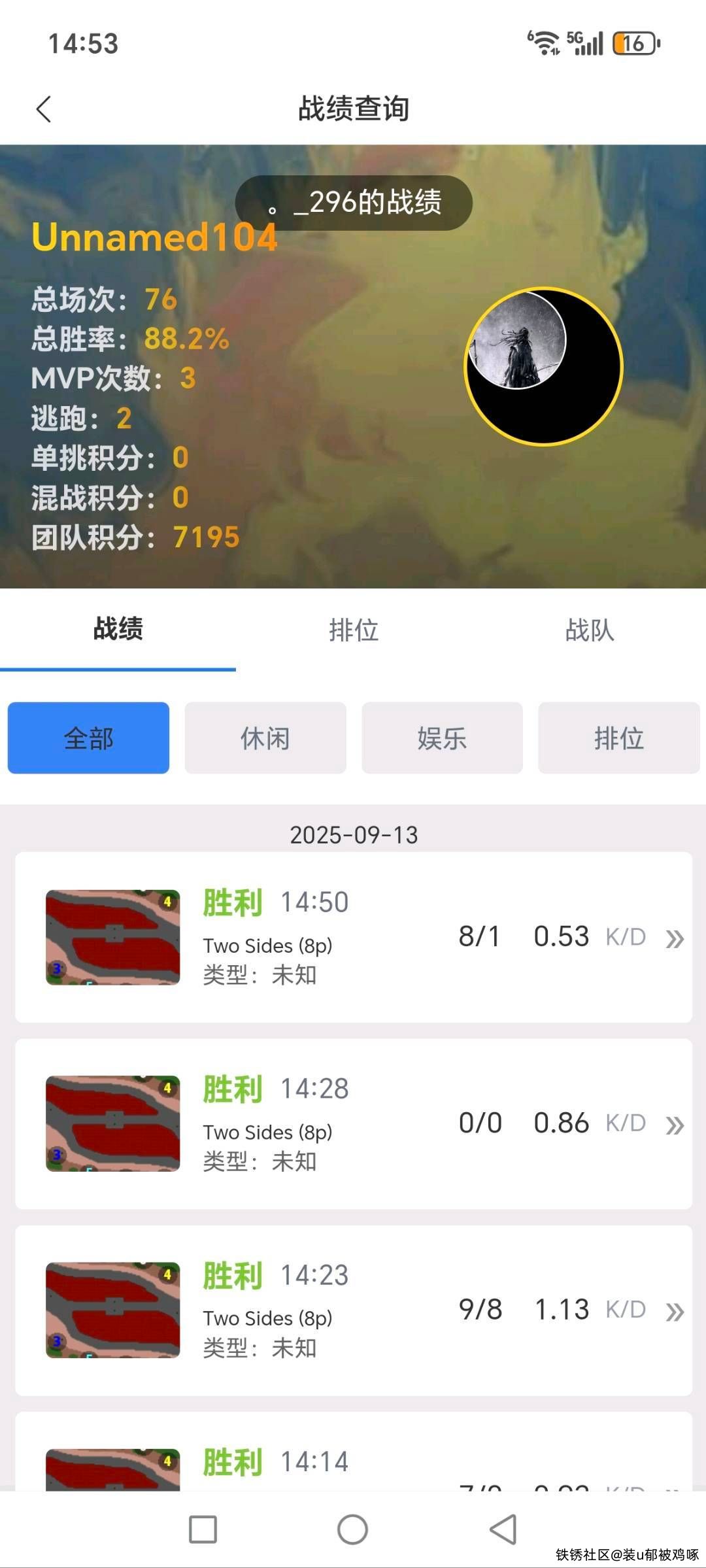
Task: Go back from 战绩查询 page
Action: [x=44, y=109]
